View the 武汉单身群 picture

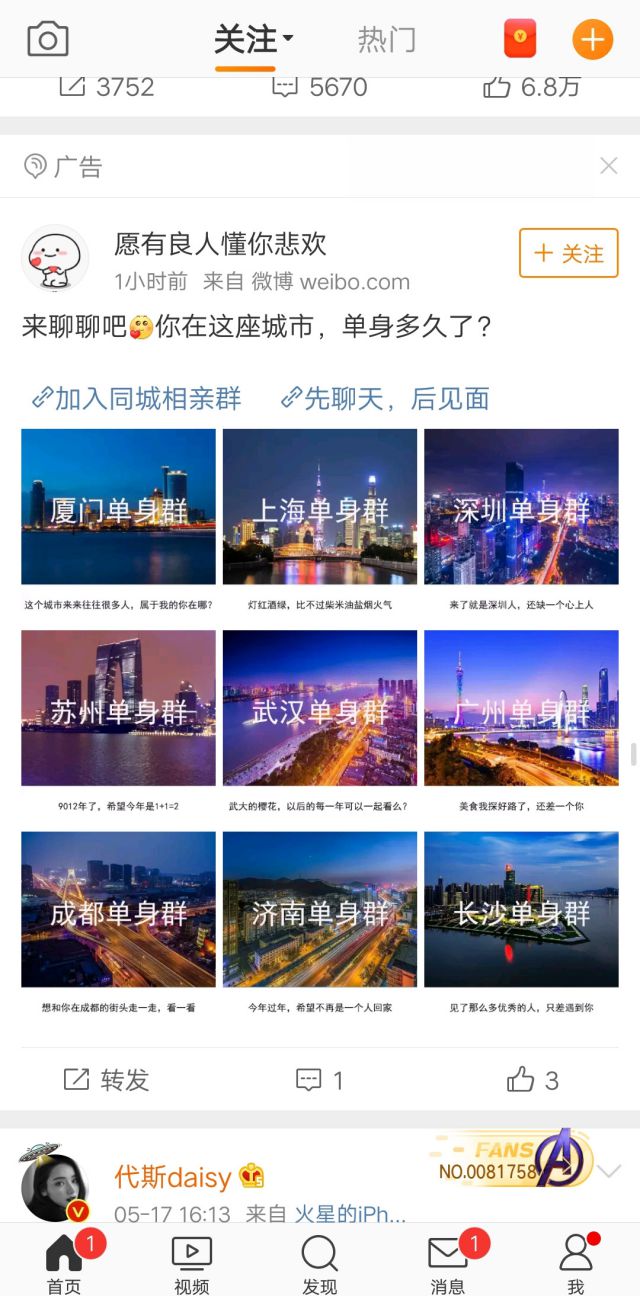(320, 708)
